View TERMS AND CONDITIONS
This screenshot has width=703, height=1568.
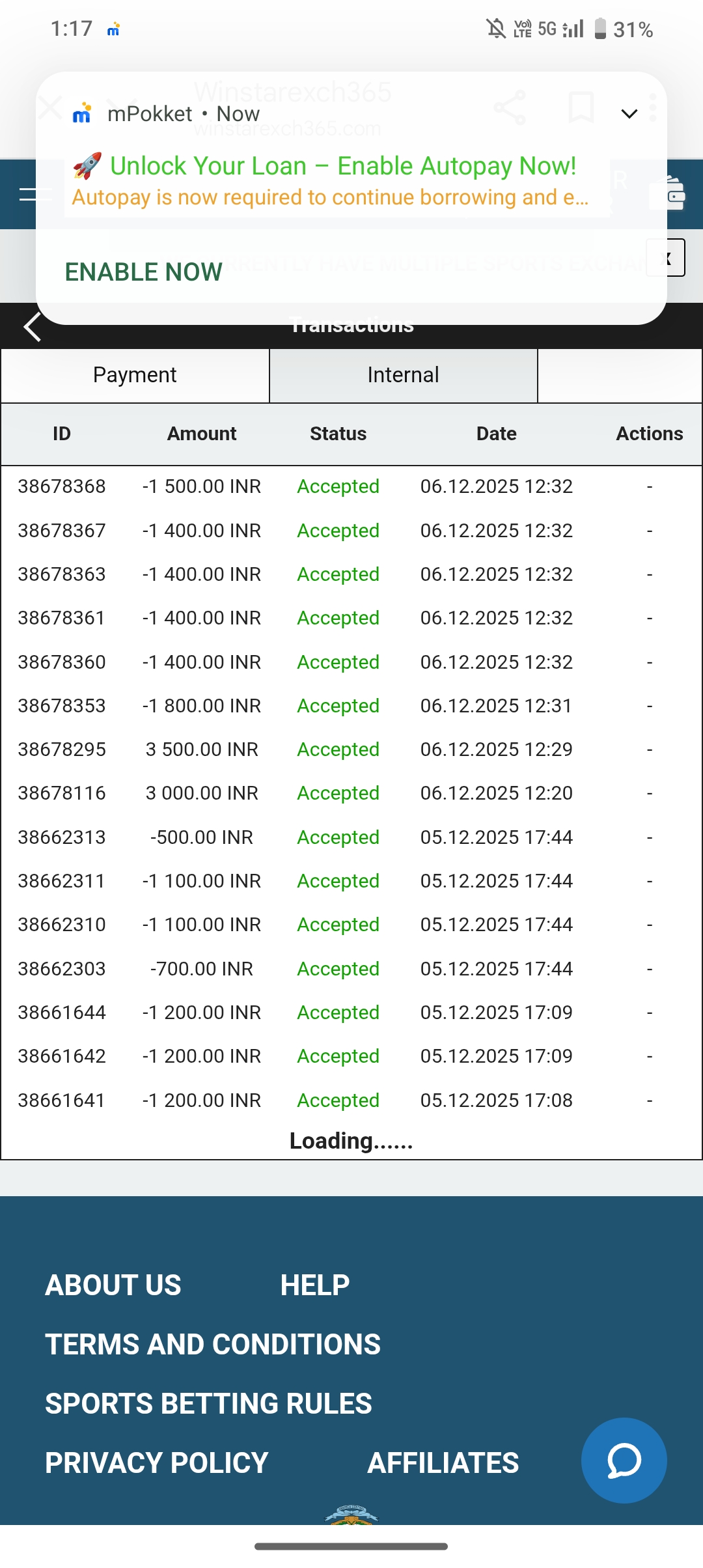pyautogui.click(x=213, y=1345)
